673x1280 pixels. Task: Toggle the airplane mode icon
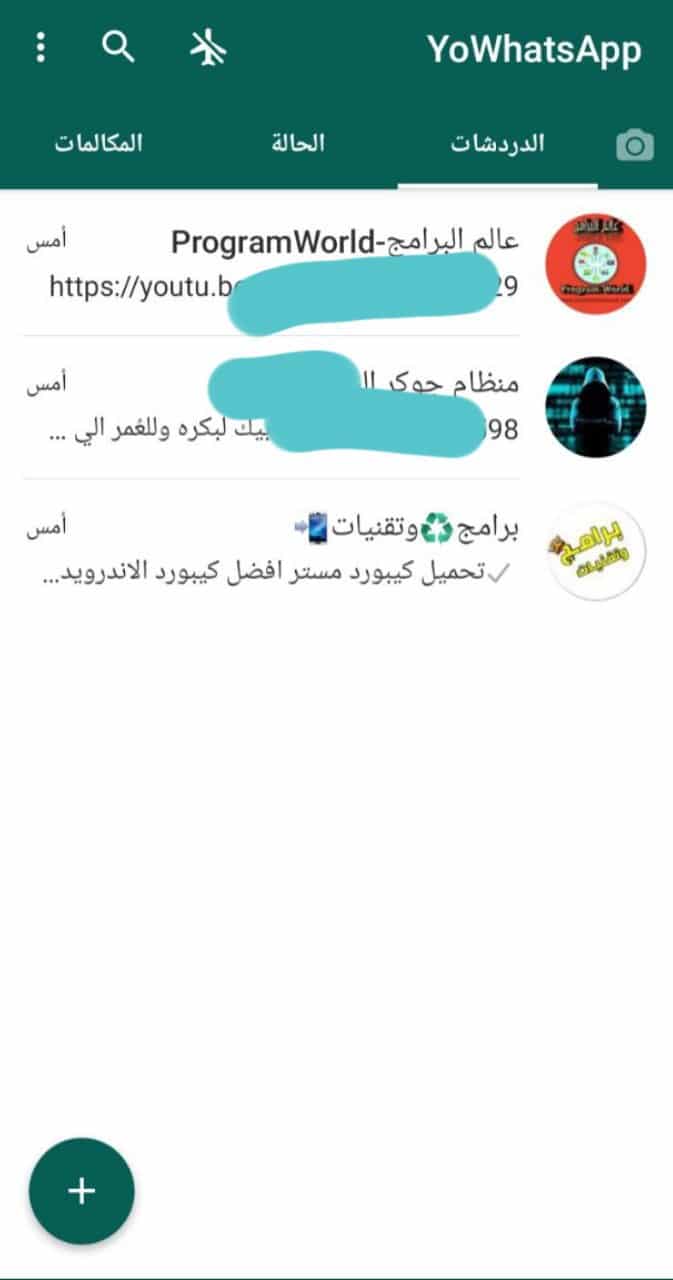click(x=208, y=47)
